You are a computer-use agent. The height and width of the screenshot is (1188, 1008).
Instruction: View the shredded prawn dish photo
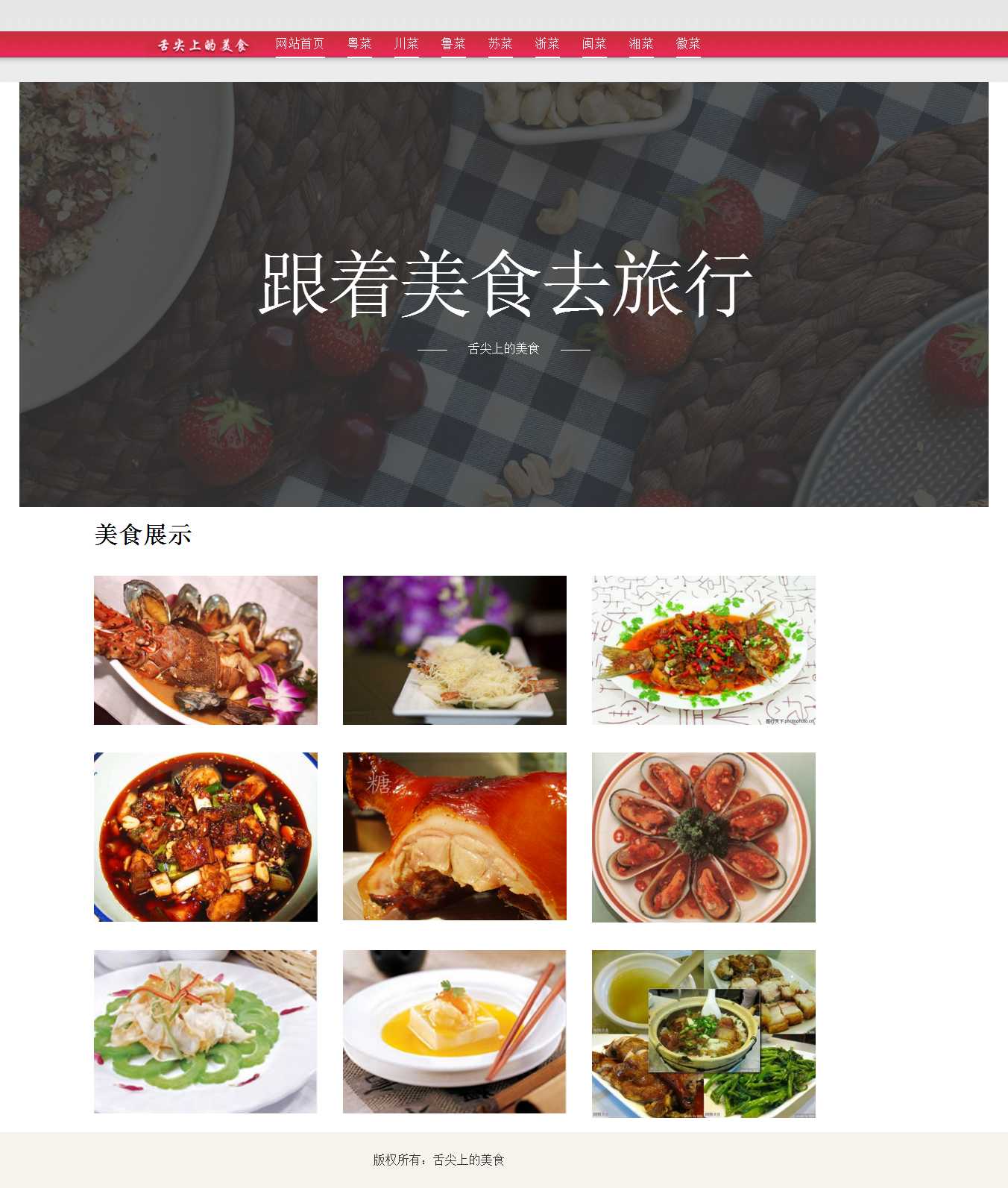(455, 650)
